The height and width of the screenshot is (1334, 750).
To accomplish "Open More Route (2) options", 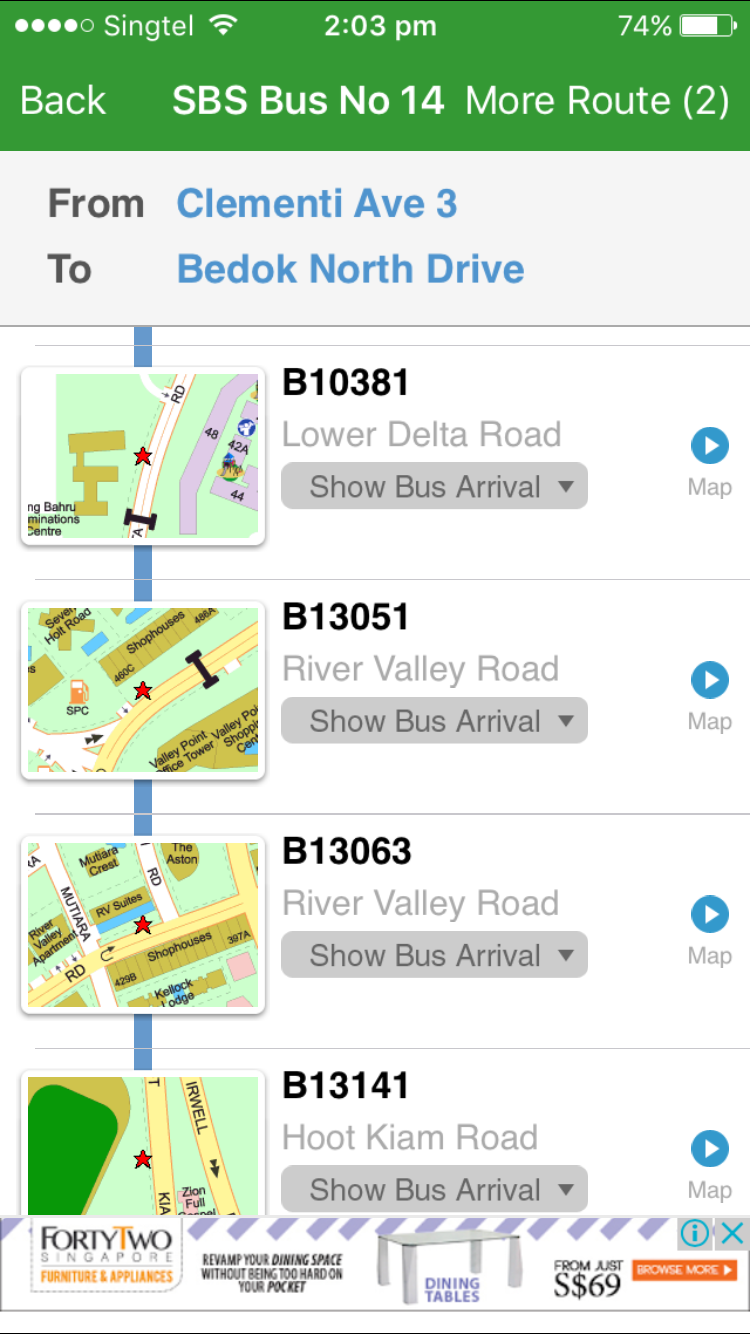I will tap(597, 101).
